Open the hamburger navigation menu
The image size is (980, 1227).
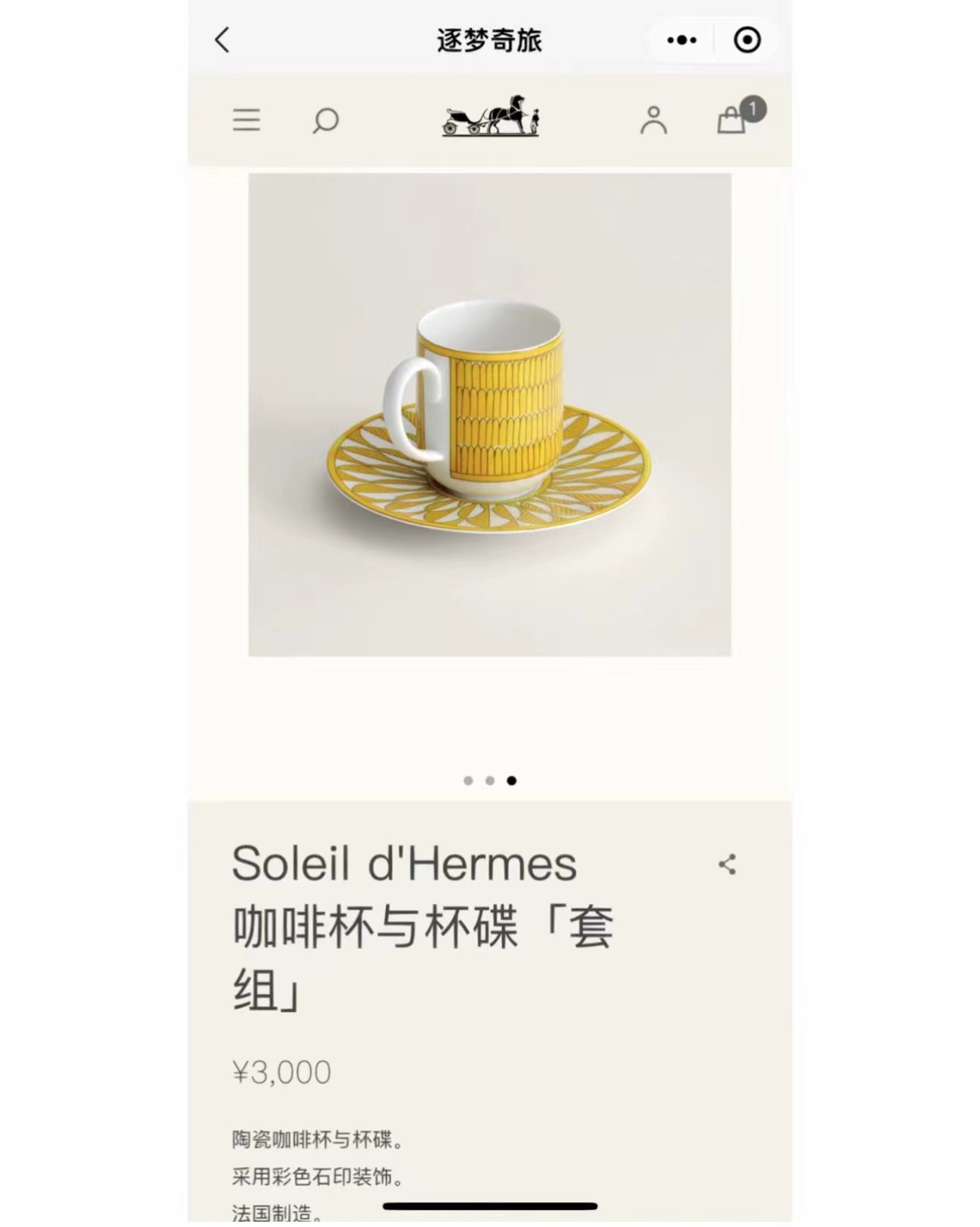coord(246,120)
